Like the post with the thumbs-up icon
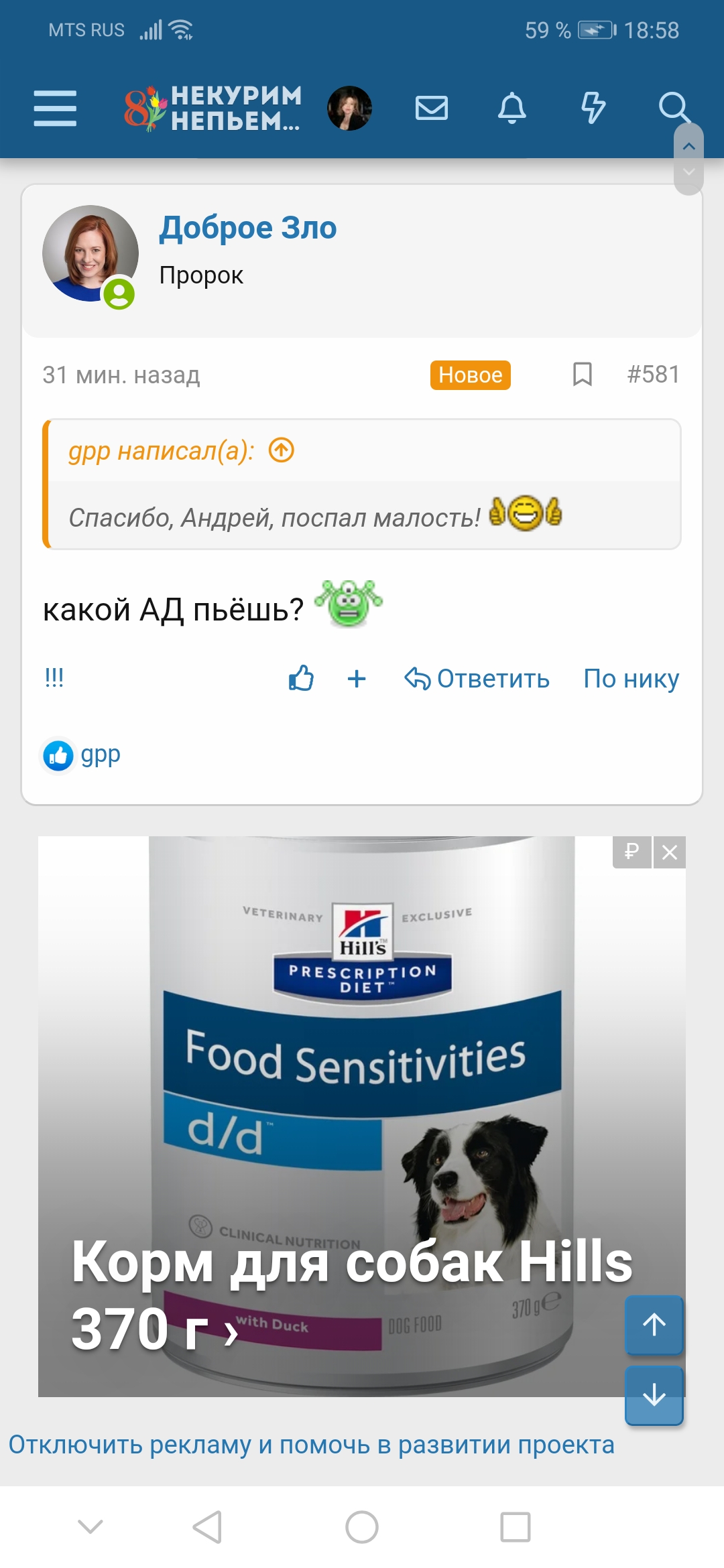724x1568 pixels. click(300, 679)
